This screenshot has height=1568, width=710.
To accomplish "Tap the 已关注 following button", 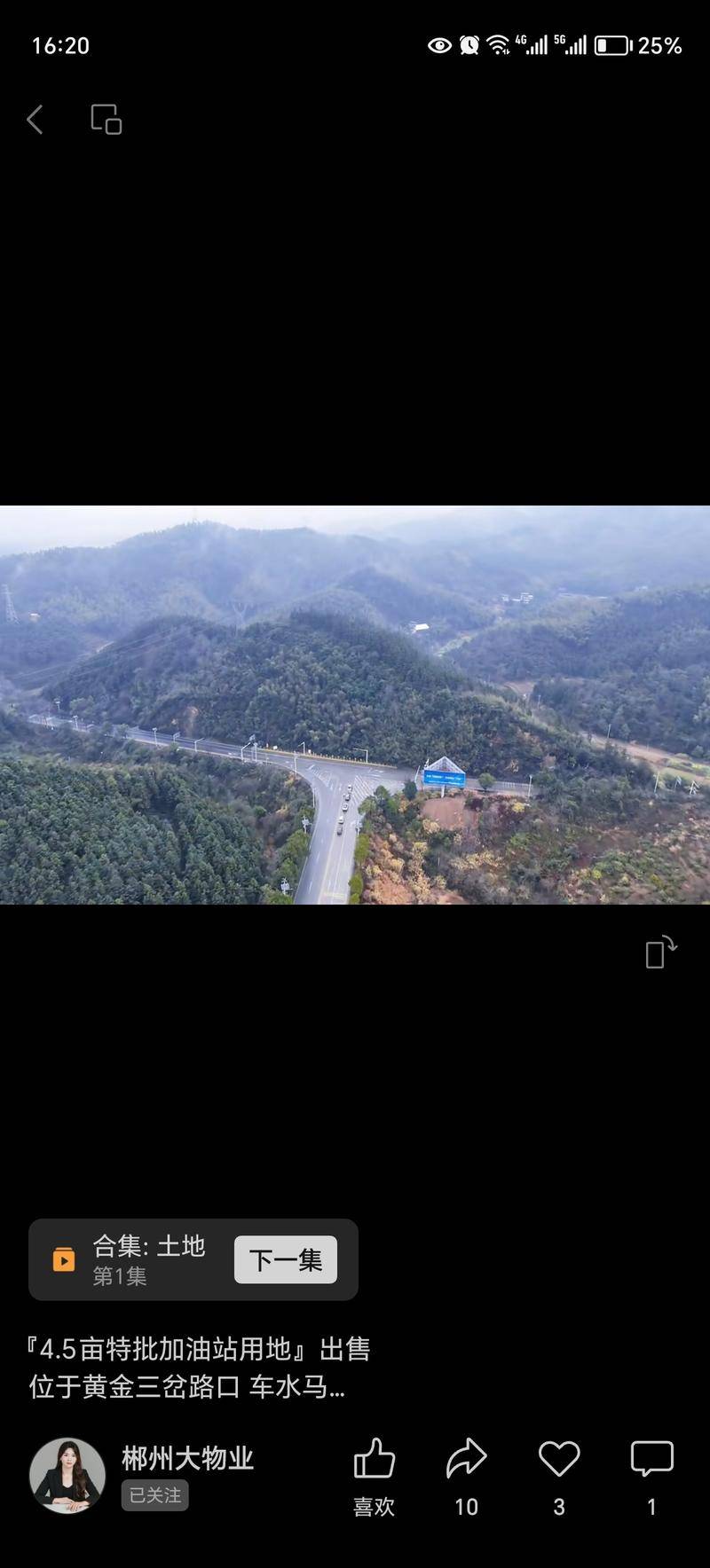I will coord(154,1495).
